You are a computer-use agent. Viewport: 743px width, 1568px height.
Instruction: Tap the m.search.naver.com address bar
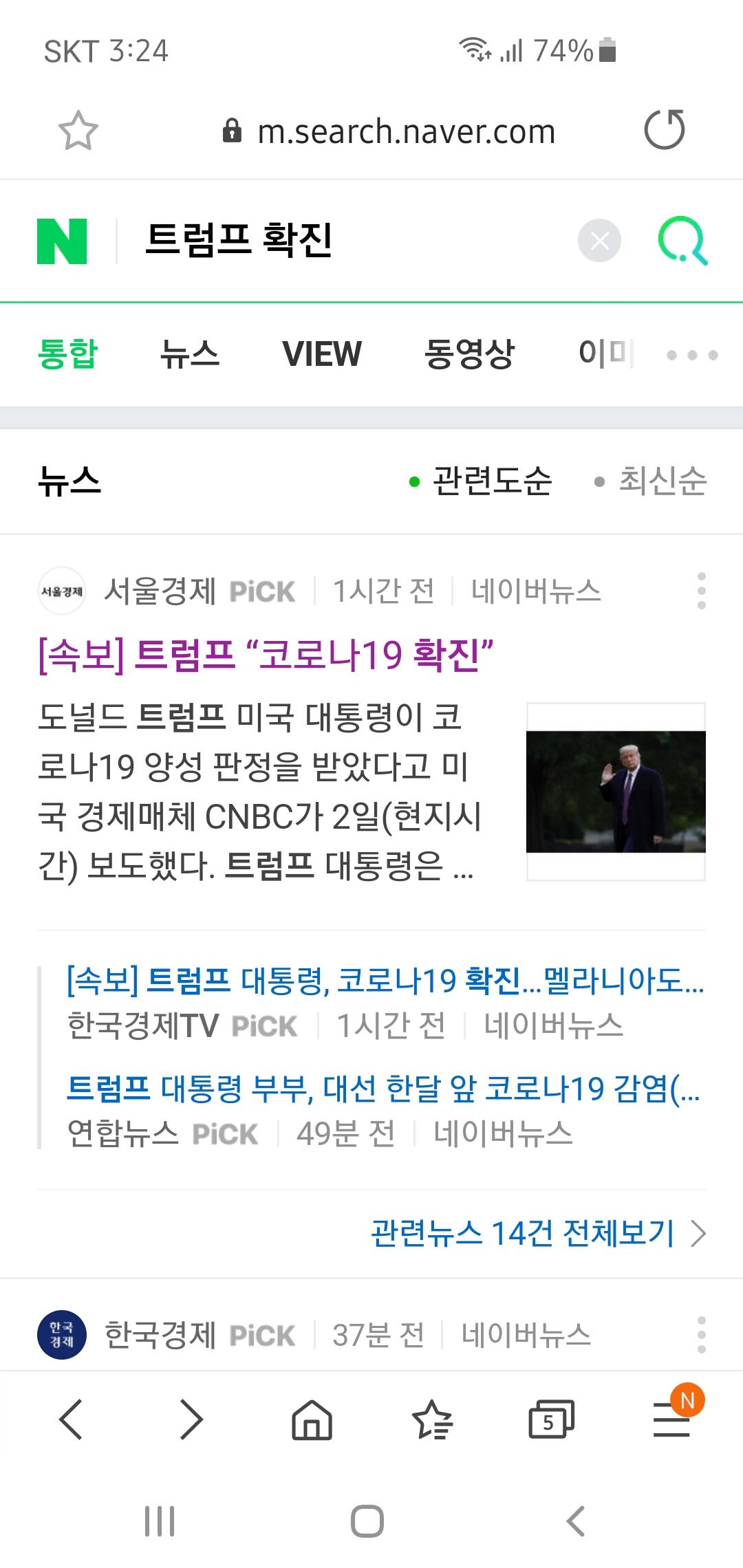click(389, 131)
